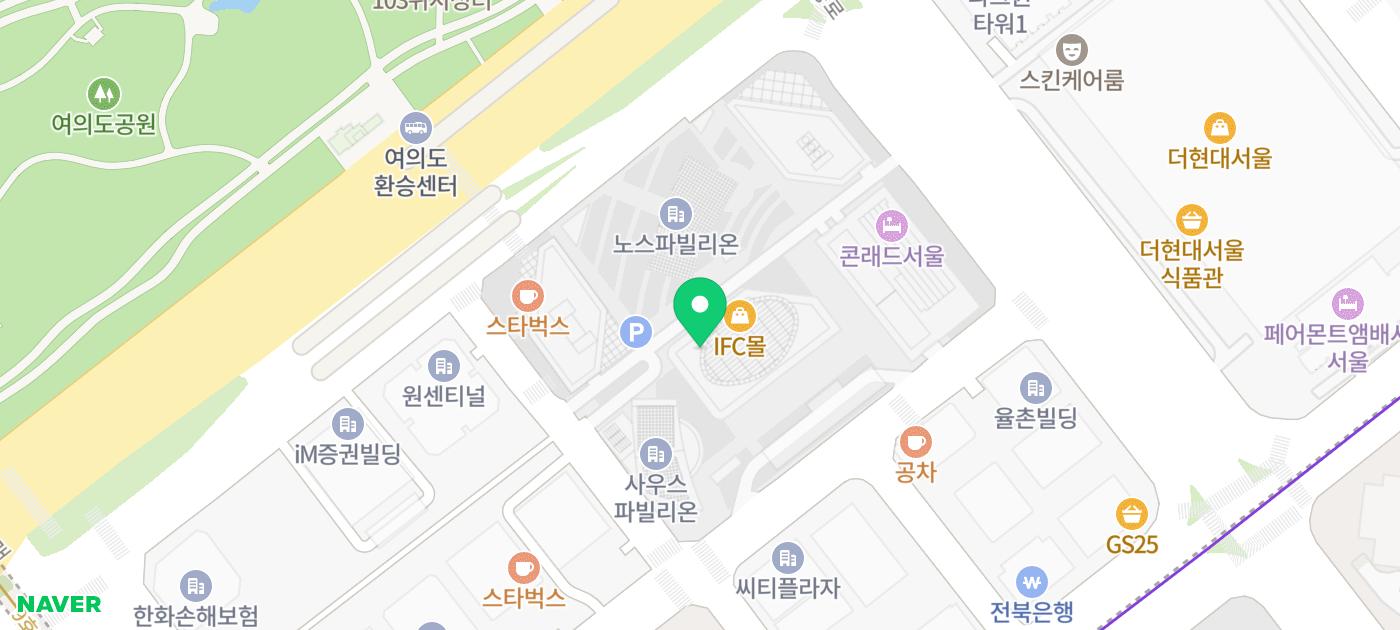Tap the green location pin marker
This screenshot has height=630, width=1400.
700,308
